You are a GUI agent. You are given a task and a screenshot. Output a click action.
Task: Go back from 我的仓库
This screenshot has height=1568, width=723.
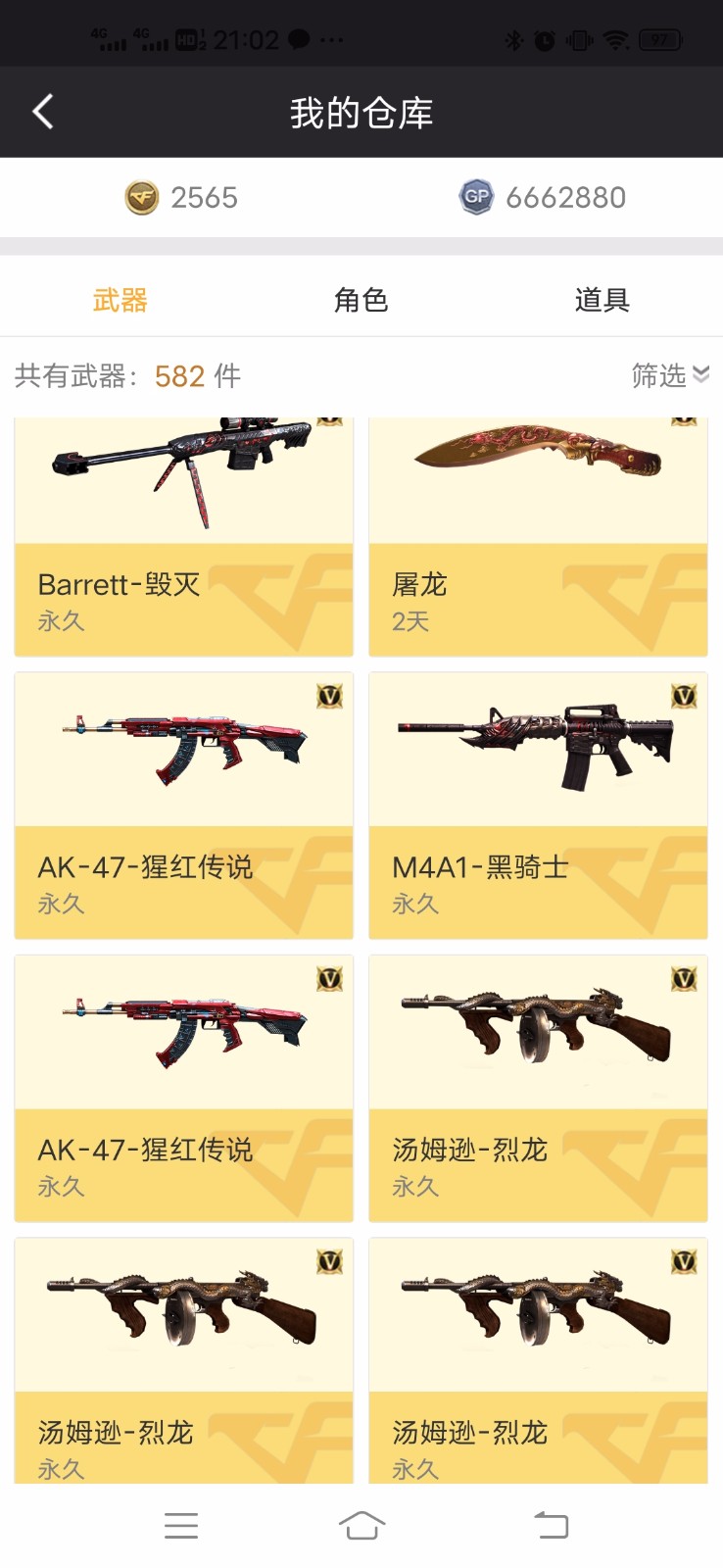(43, 112)
